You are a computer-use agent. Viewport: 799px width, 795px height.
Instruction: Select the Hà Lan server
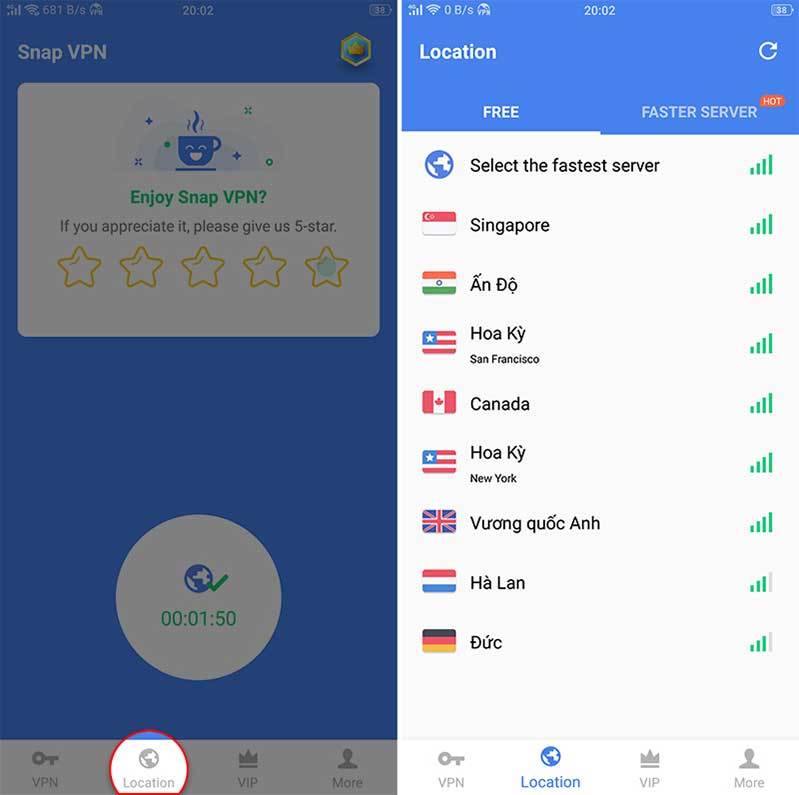pos(498,583)
